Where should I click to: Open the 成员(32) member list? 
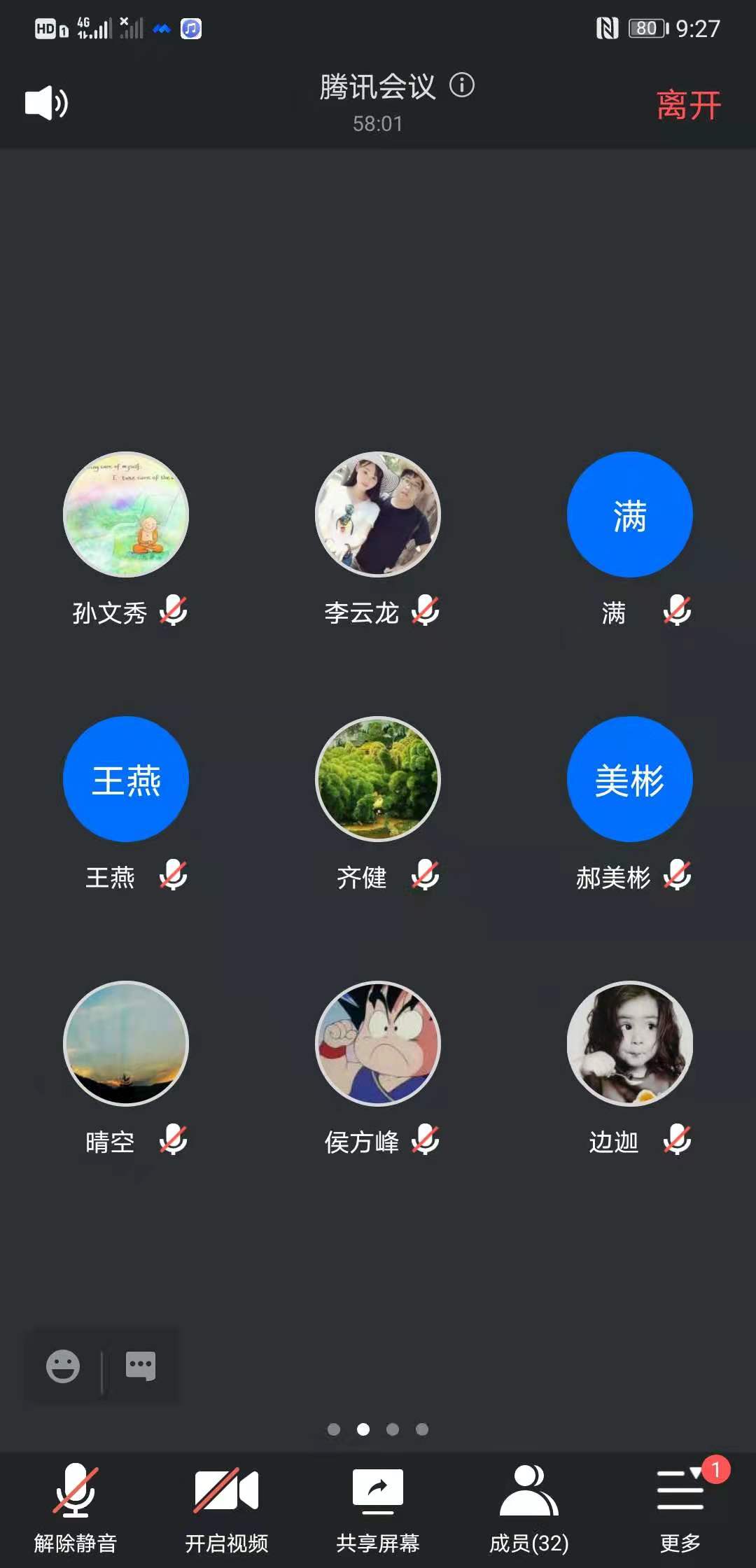[529, 1505]
